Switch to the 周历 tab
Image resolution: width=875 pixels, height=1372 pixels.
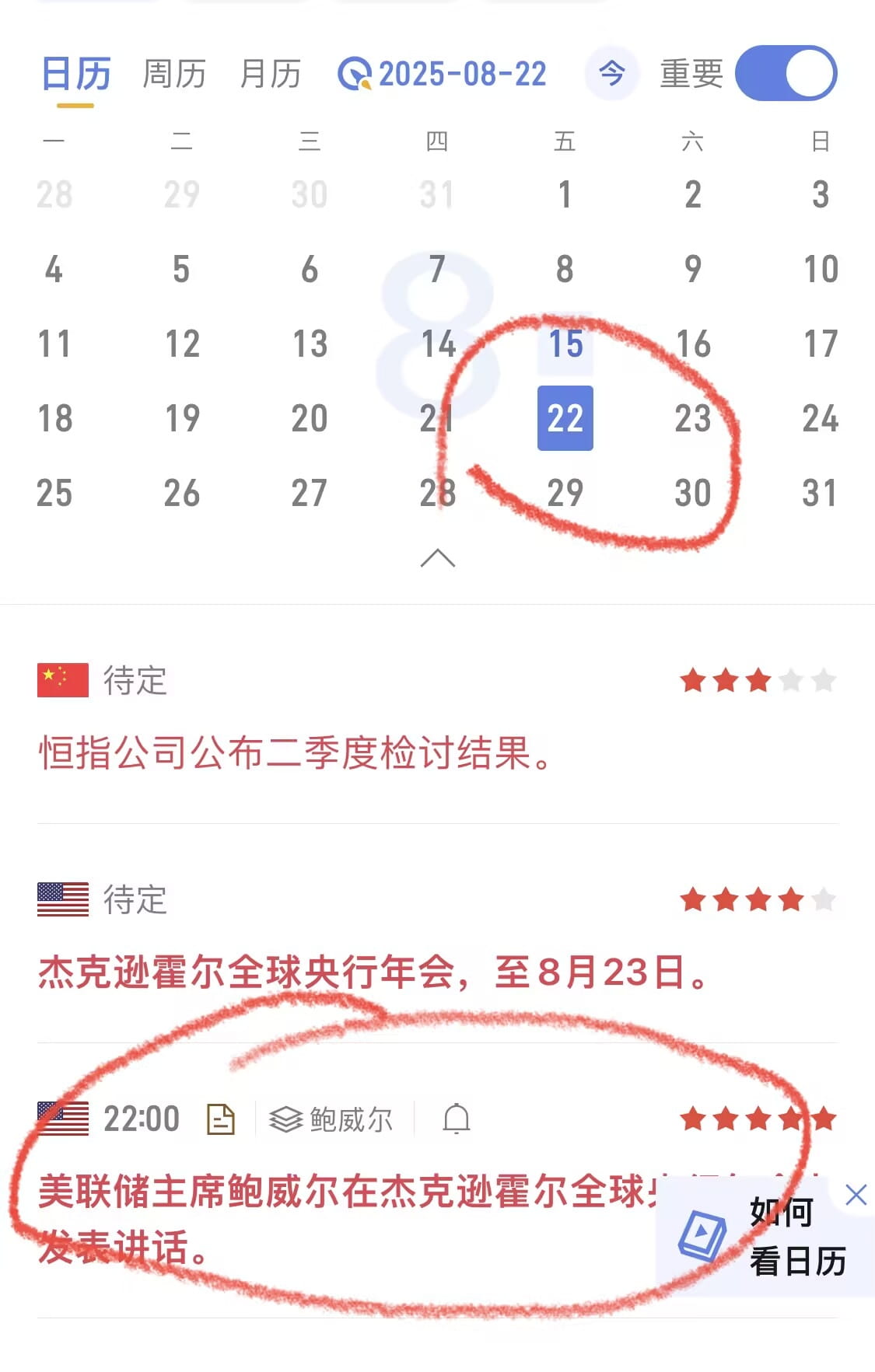coord(174,75)
